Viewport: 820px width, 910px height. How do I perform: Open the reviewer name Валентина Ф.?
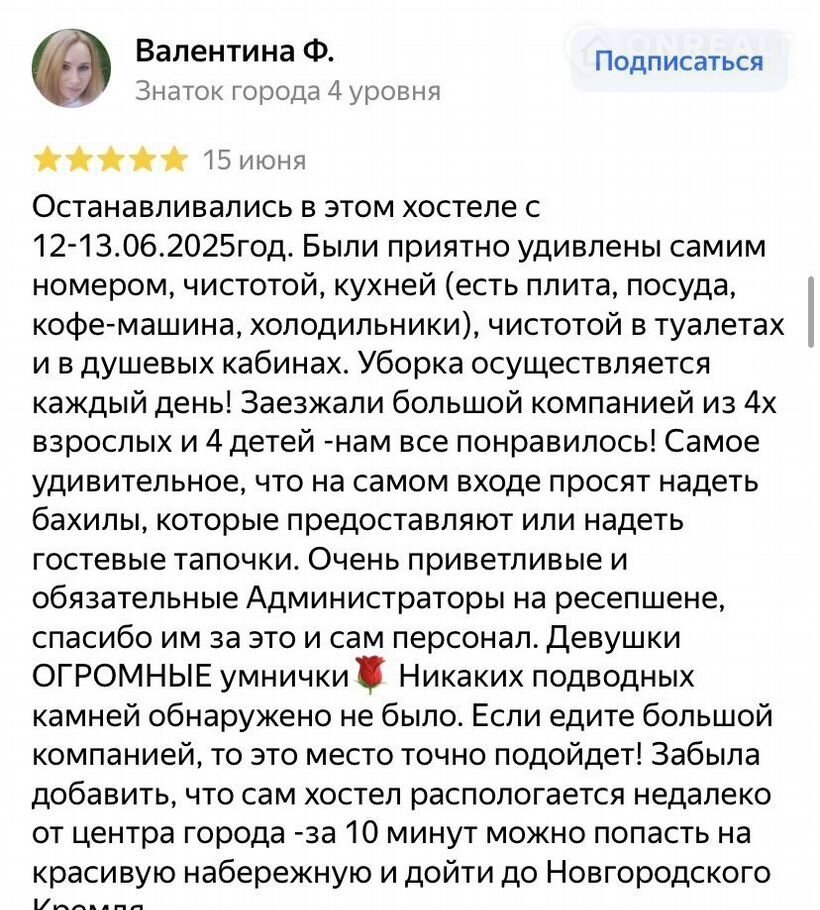pos(234,49)
